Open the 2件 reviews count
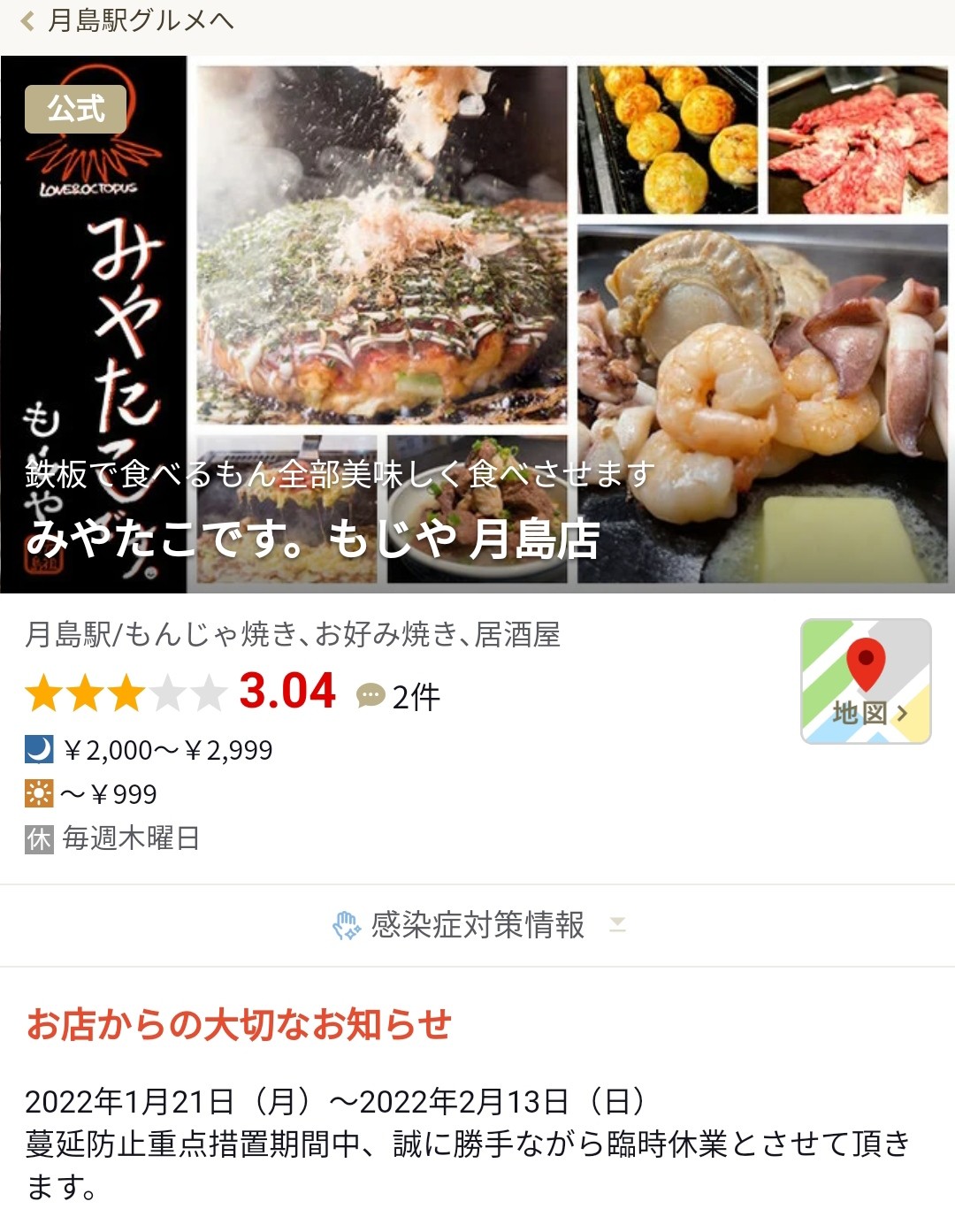 click(x=400, y=697)
